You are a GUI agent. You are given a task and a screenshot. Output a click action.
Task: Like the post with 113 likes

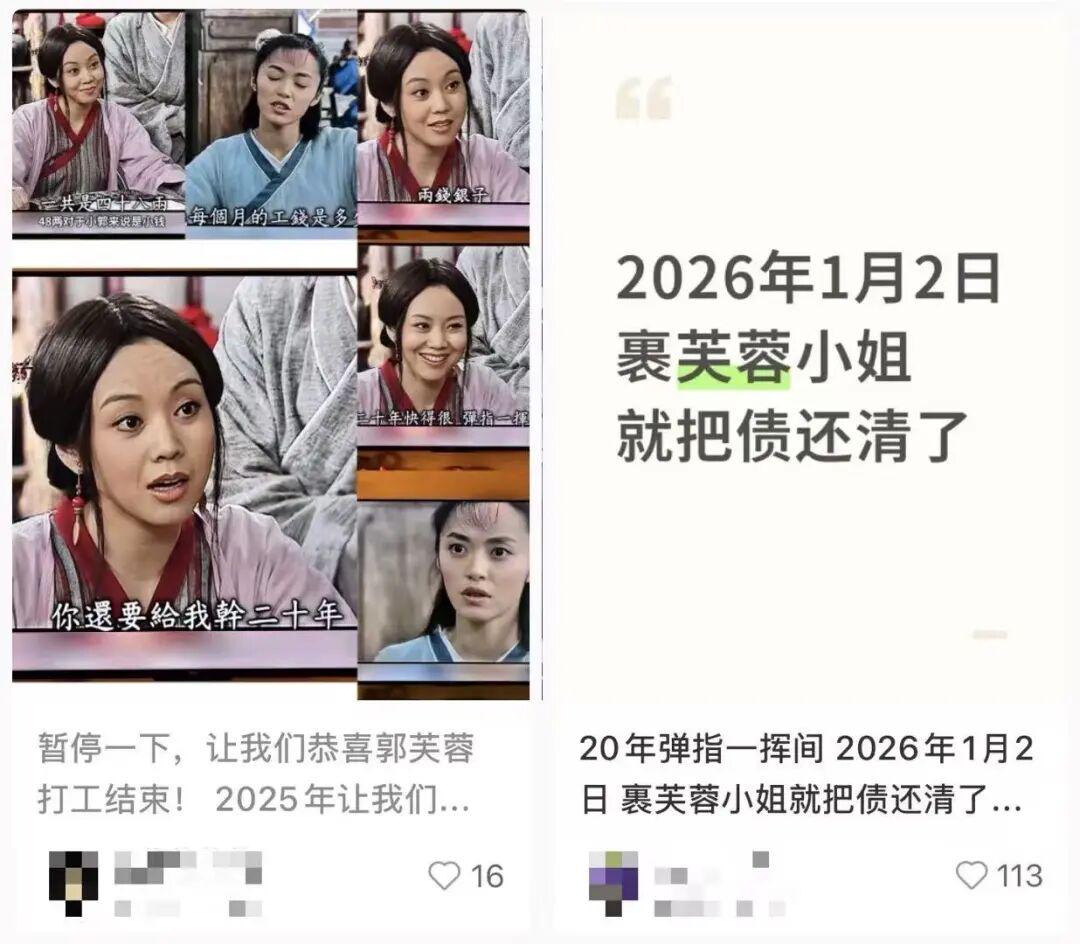click(971, 876)
